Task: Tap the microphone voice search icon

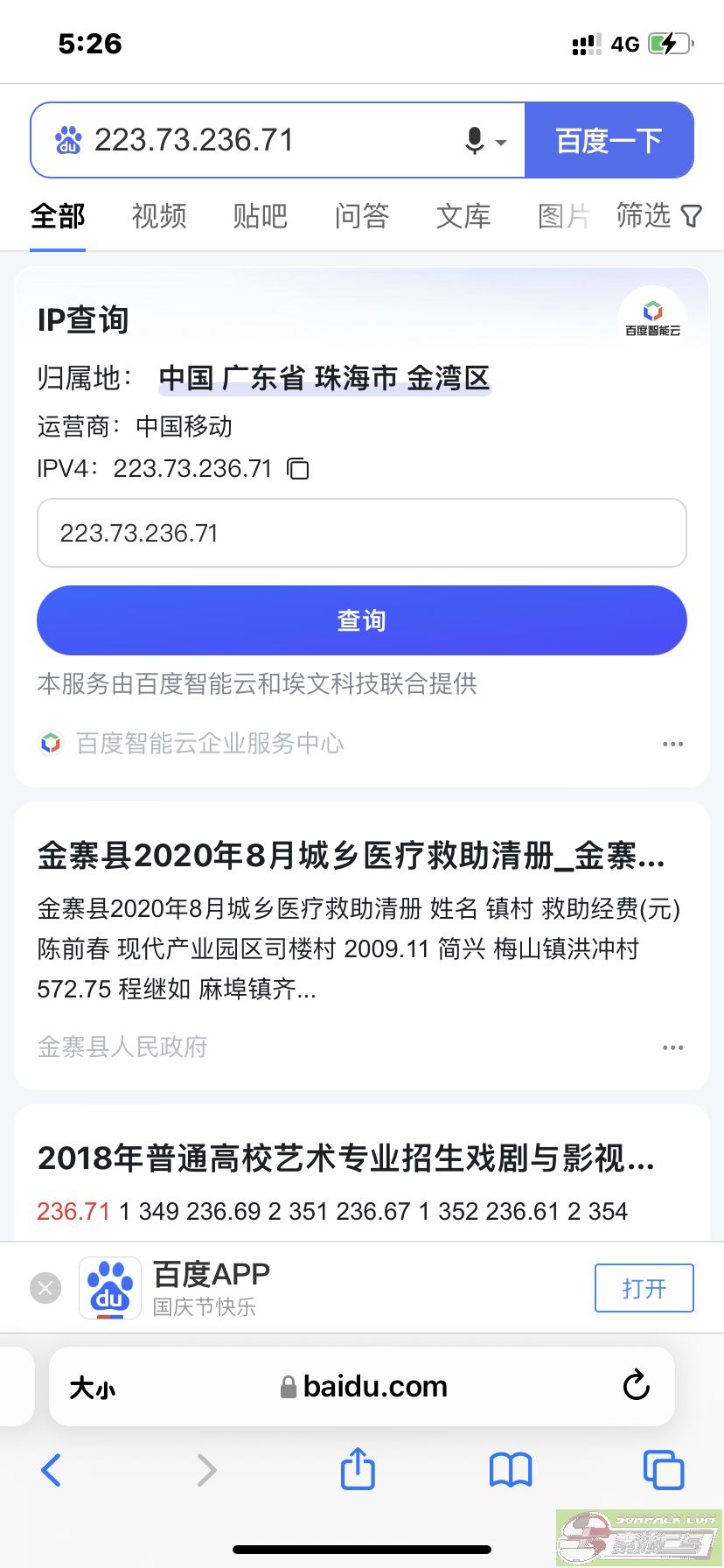Action: 475,140
